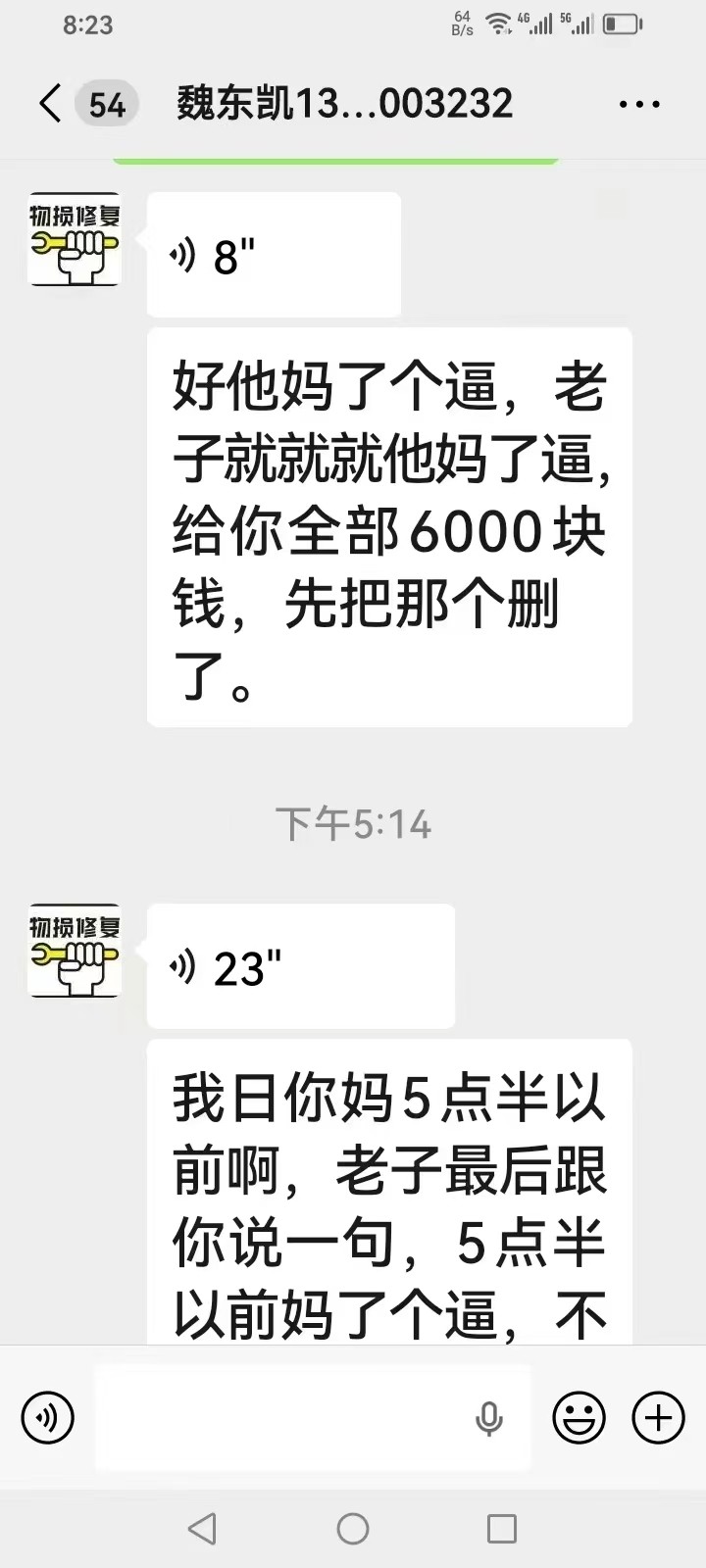Open the sender's avatar beside the 23" message
Image resolution: width=706 pixels, height=1568 pixels.
pyautogui.click(x=75, y=951)
